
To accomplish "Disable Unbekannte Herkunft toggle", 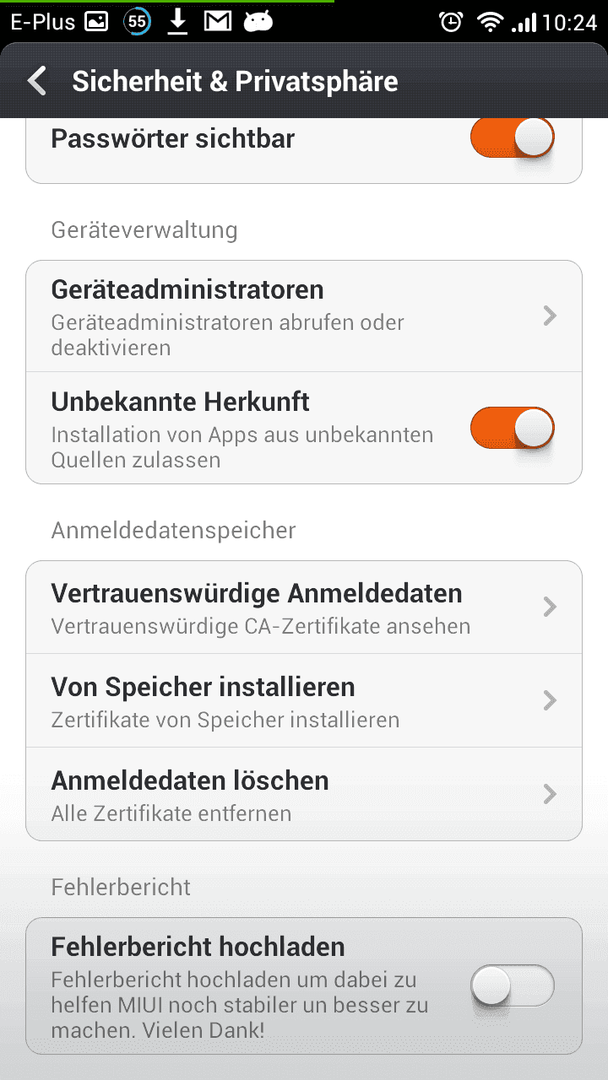I will (x=512, y=428).
